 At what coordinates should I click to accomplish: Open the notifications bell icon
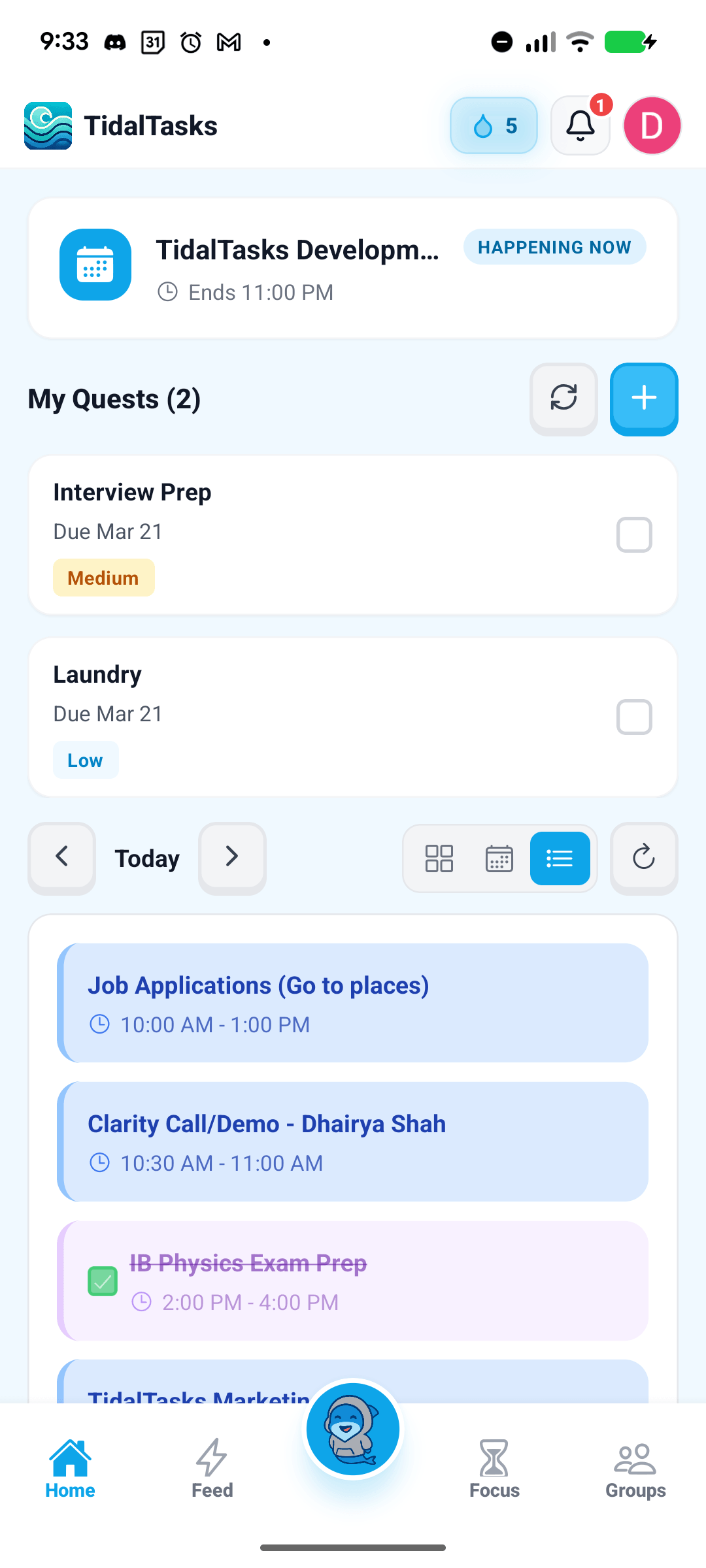[x=579, y=125]
